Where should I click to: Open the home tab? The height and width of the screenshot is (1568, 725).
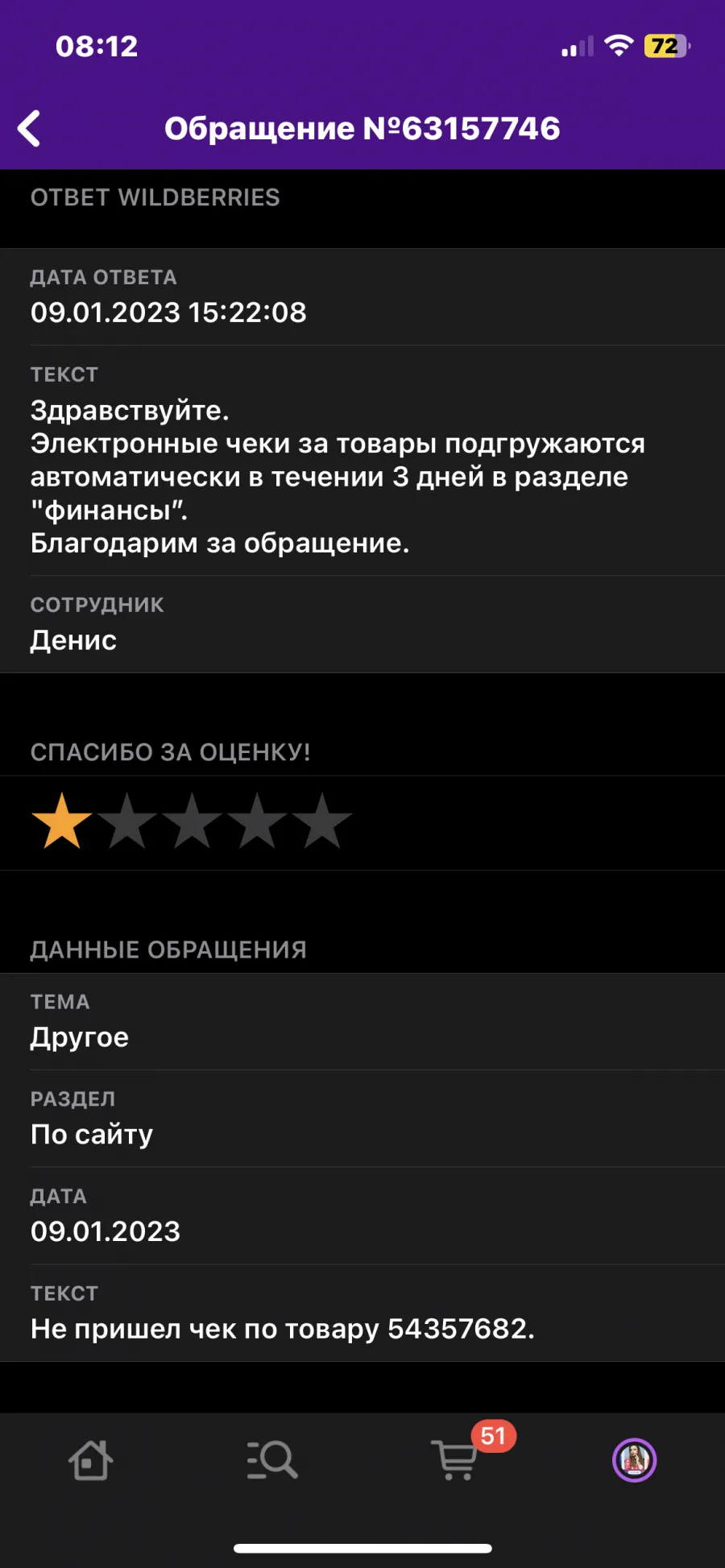pos(90,1459)
